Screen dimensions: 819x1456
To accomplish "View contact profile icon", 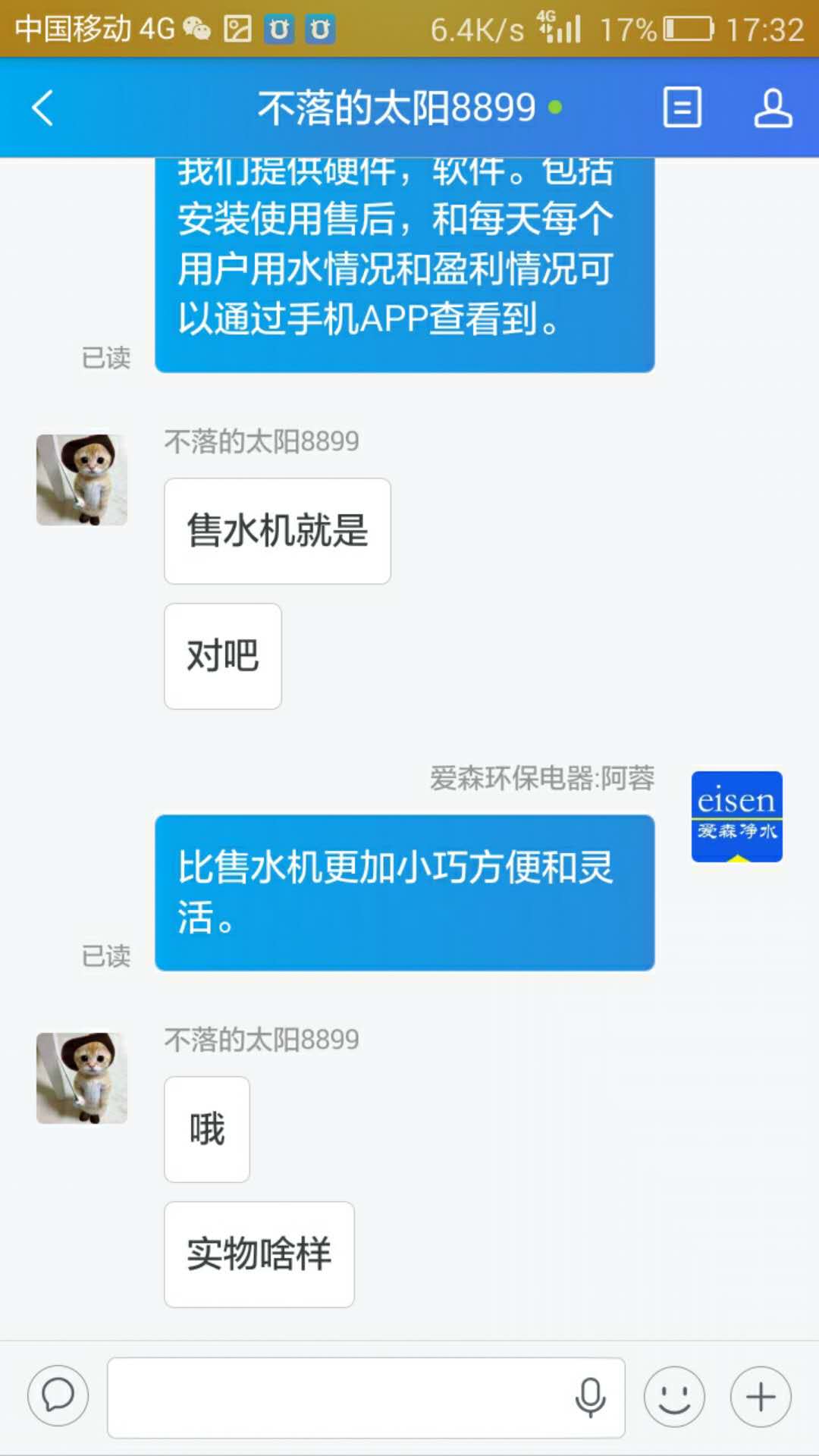I will click(x=773, y=108).
